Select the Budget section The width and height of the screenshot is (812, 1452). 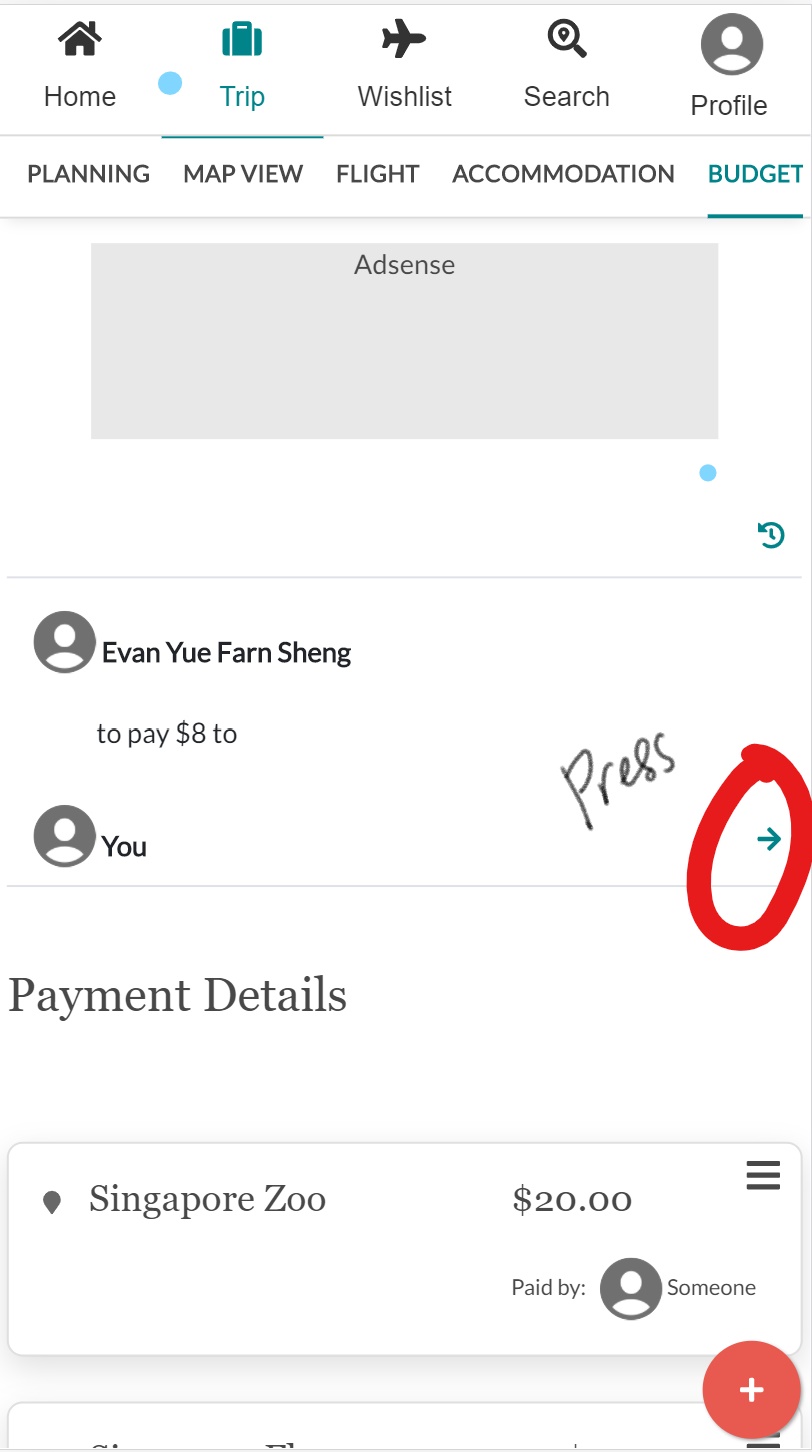pyautogui.click(x=755, y=174)
